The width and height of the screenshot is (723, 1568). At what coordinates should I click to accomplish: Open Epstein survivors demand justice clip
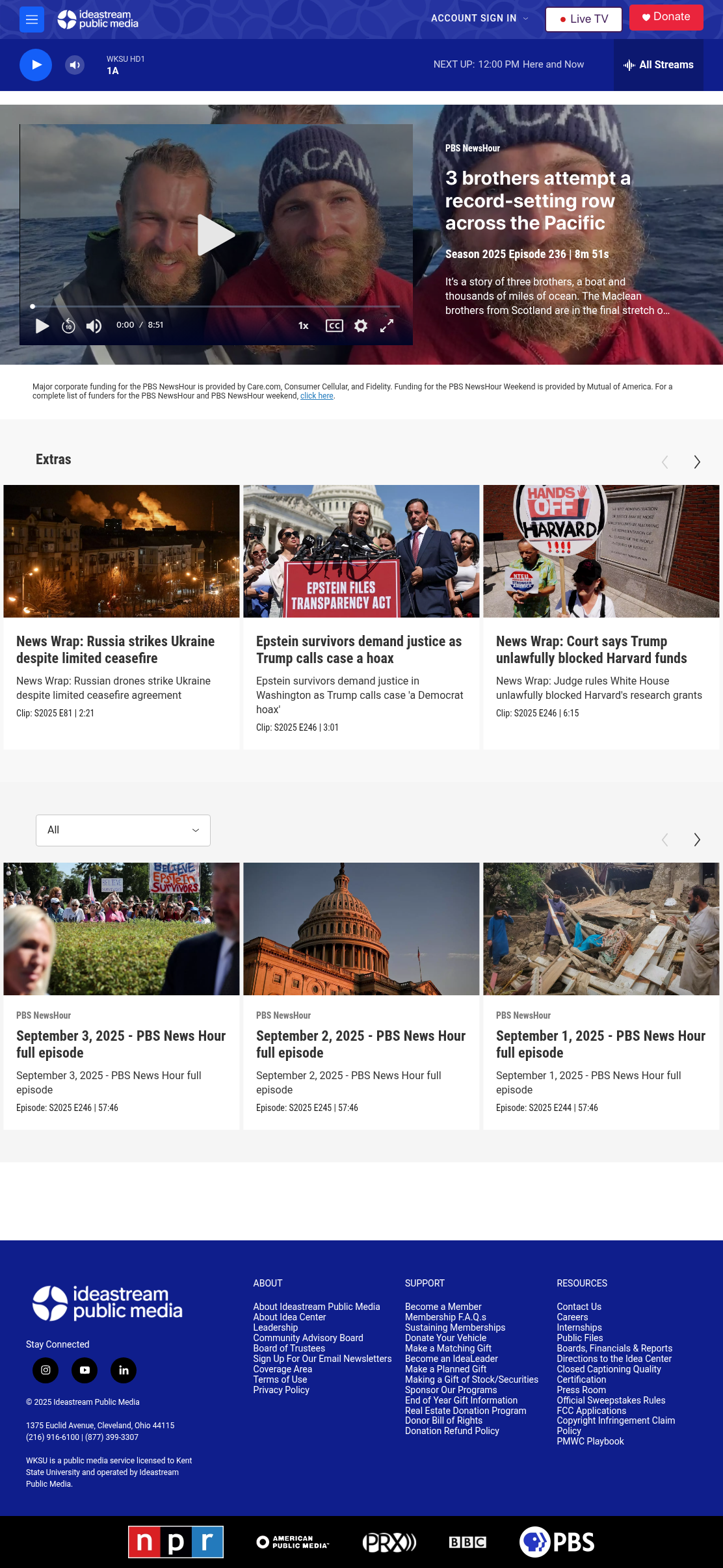tap(359, 649)
